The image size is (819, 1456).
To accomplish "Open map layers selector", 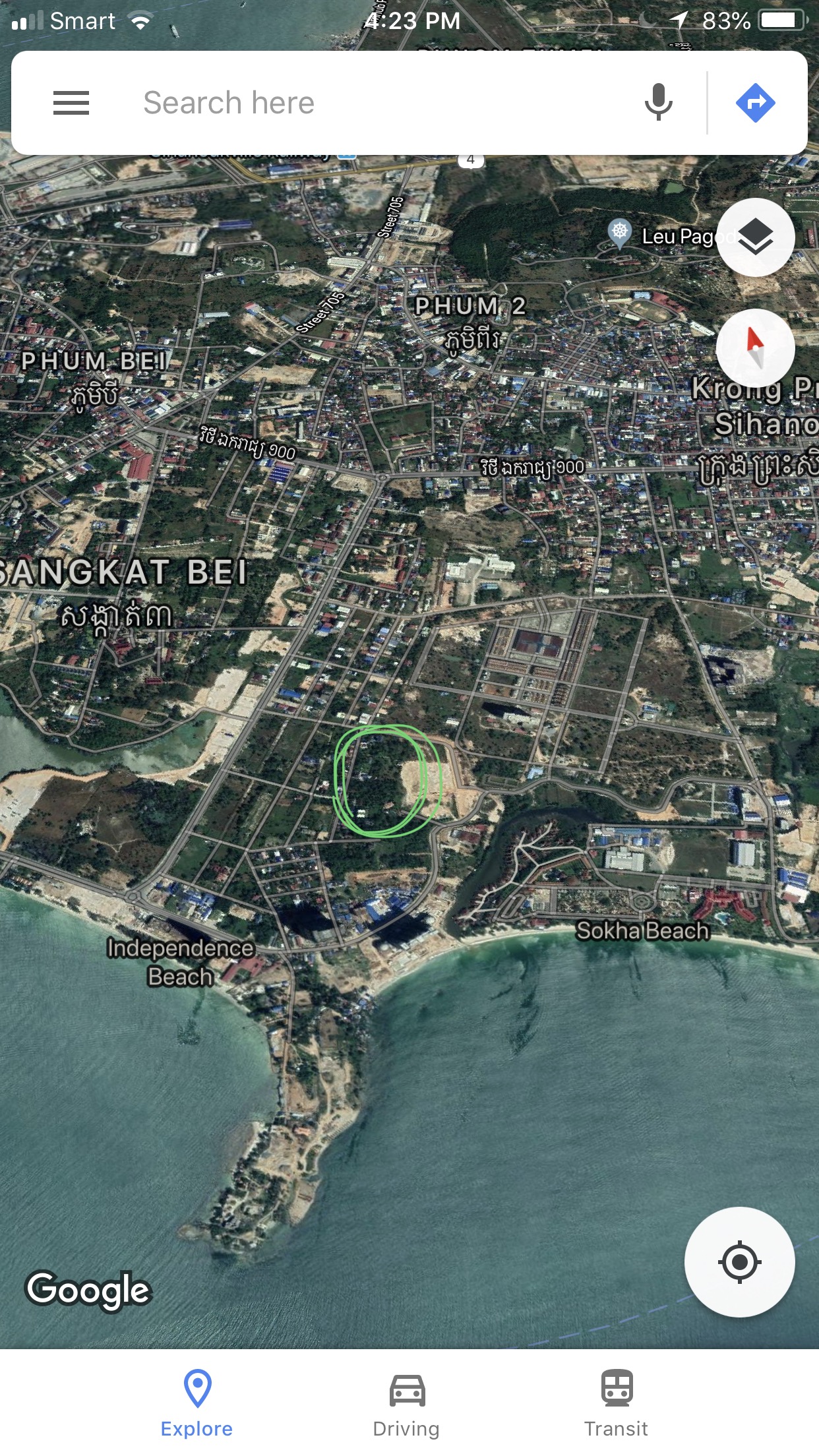I will pos(755,237).
